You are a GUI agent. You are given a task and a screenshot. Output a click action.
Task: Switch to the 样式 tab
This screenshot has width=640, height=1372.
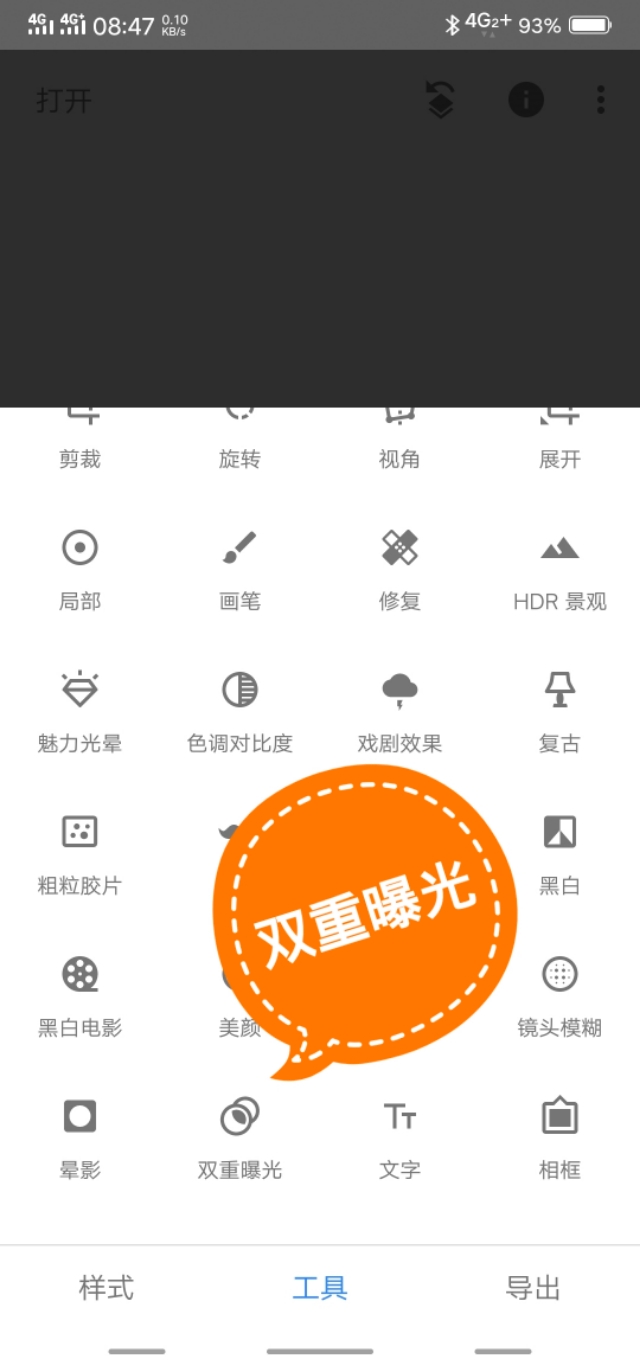[106, 1288]
